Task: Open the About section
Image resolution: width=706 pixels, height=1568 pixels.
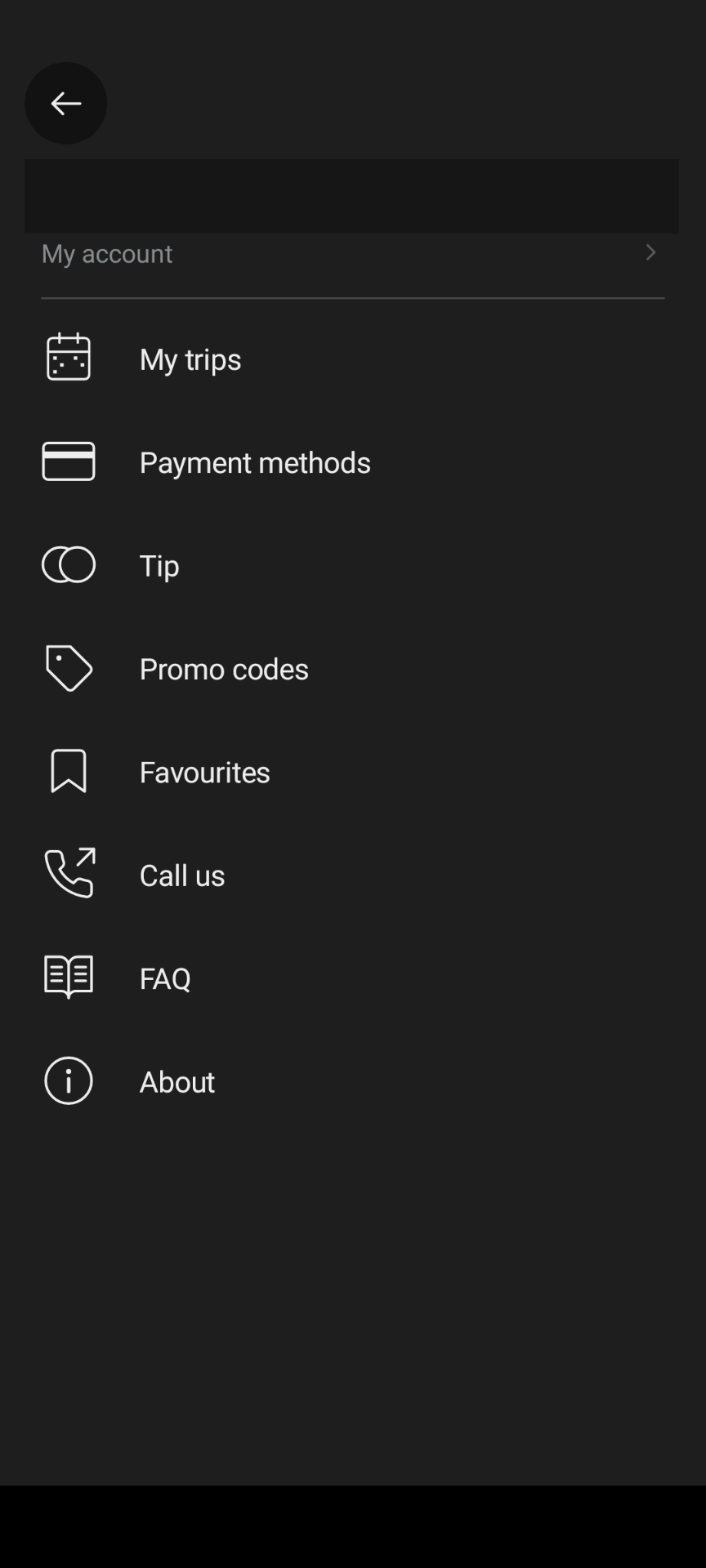Action: click(353, 1081)
